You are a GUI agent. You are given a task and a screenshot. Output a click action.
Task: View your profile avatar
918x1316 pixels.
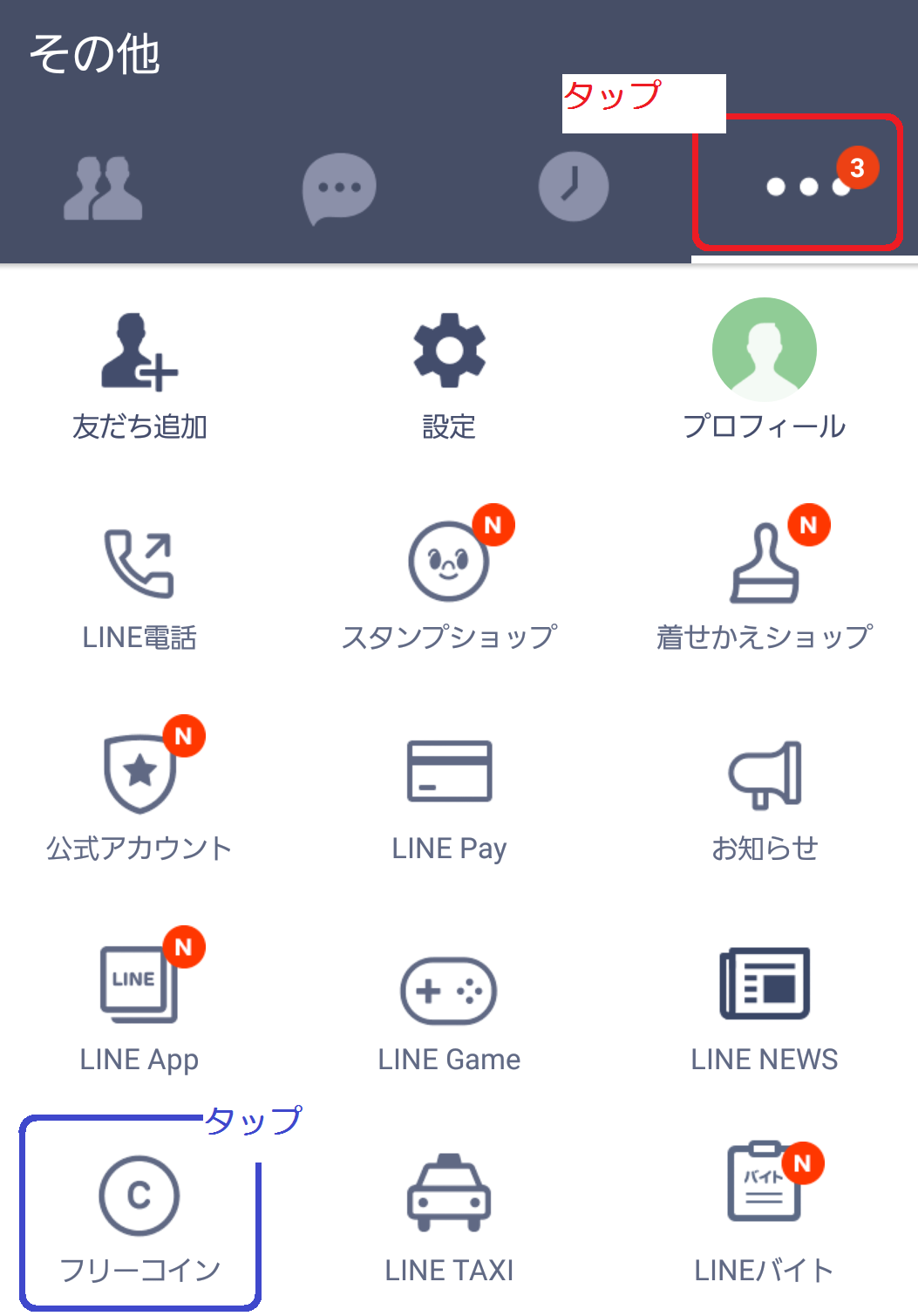(x=765, y=349)
